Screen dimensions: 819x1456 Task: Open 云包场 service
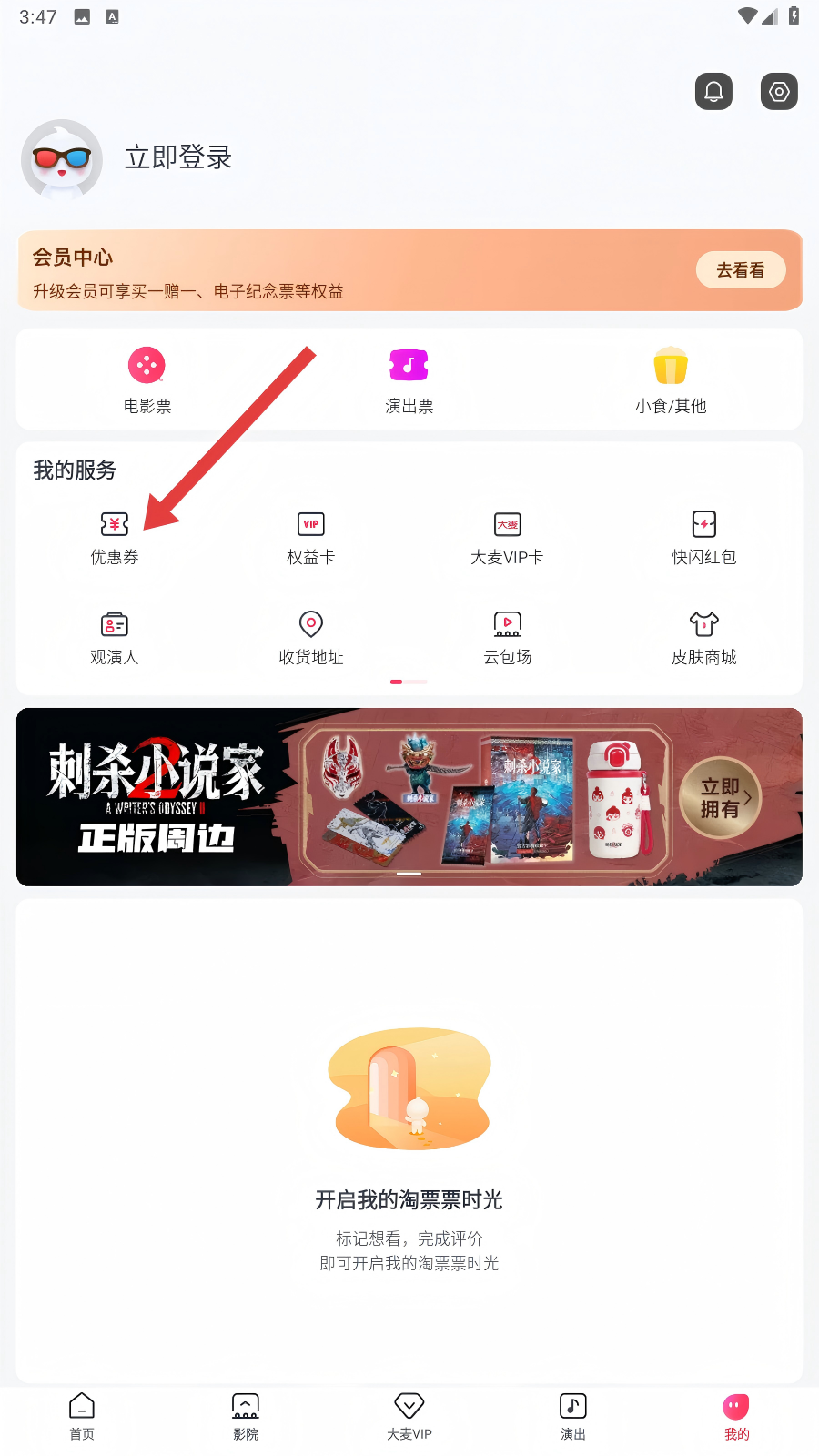tap(507, 638)
